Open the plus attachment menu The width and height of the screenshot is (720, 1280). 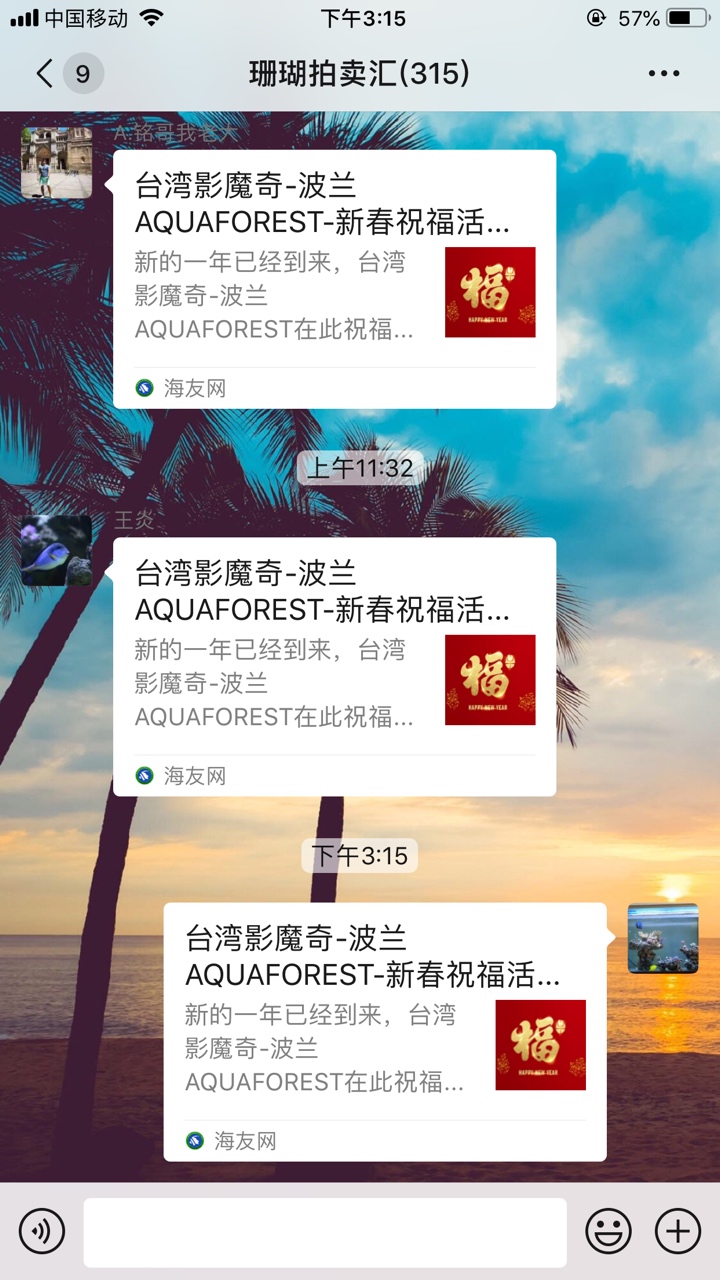tap(678, 1231)
